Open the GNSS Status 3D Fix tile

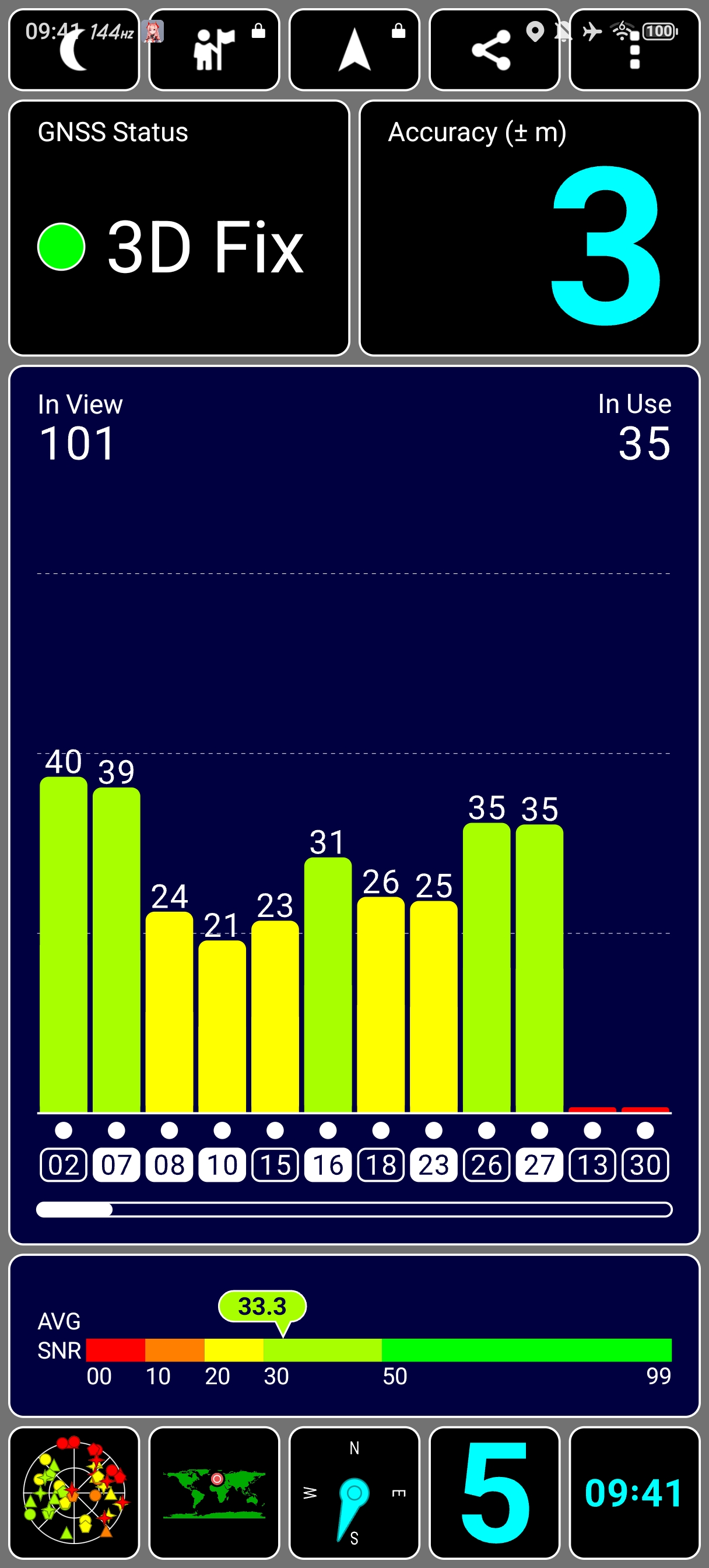179,228
